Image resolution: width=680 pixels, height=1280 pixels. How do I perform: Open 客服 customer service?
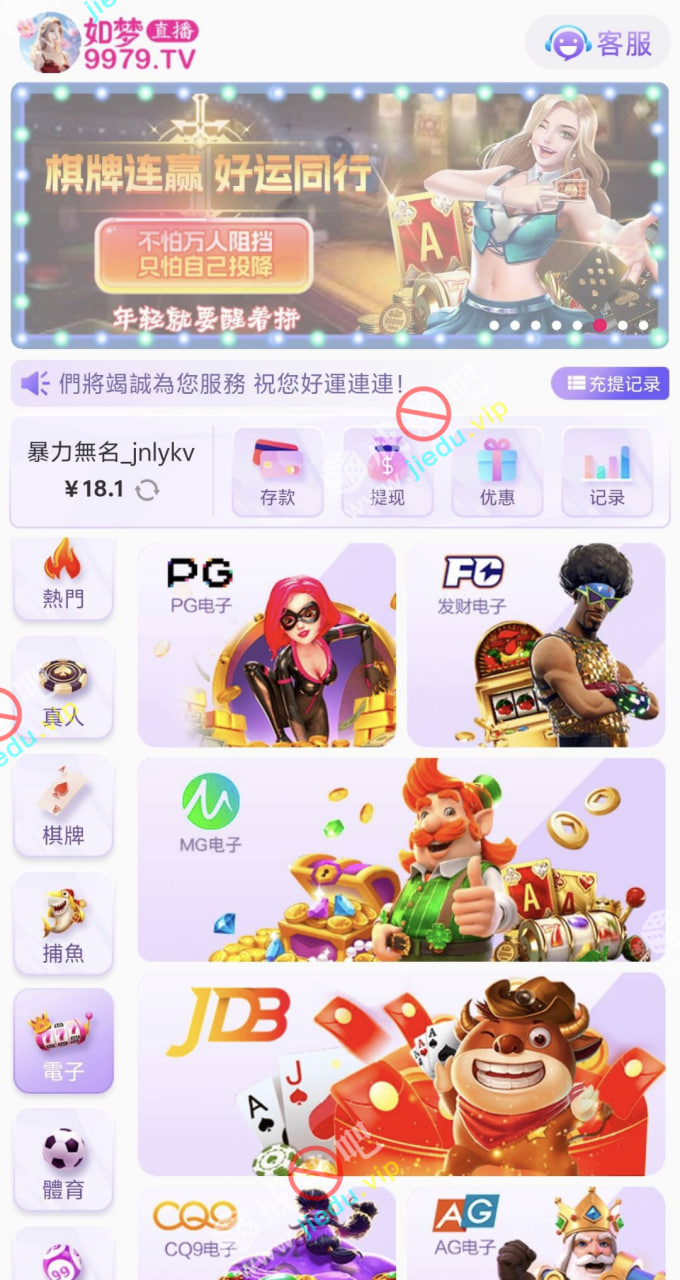[597, 43]
